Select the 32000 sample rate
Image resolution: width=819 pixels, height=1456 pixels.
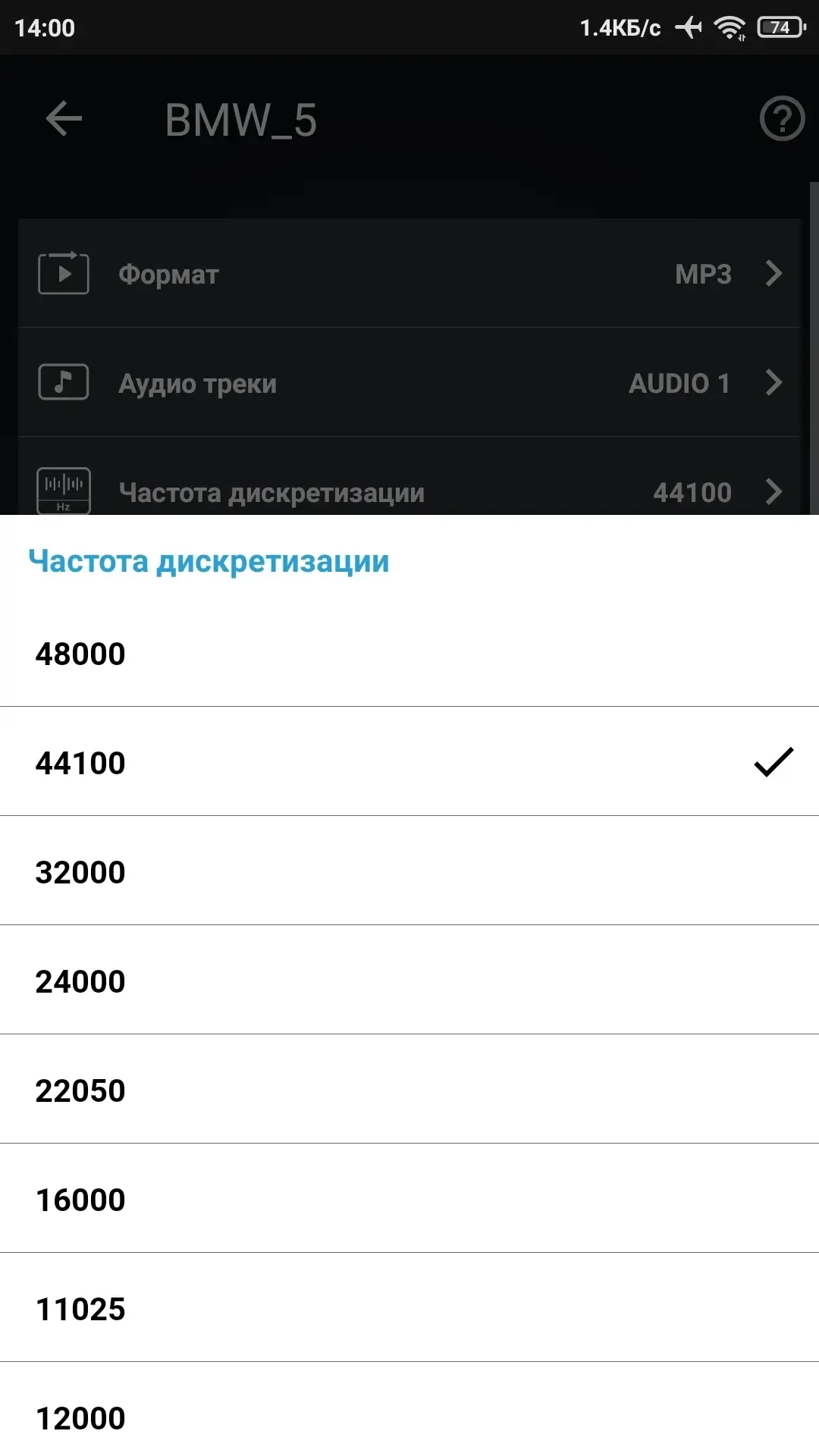click(409, 871)
